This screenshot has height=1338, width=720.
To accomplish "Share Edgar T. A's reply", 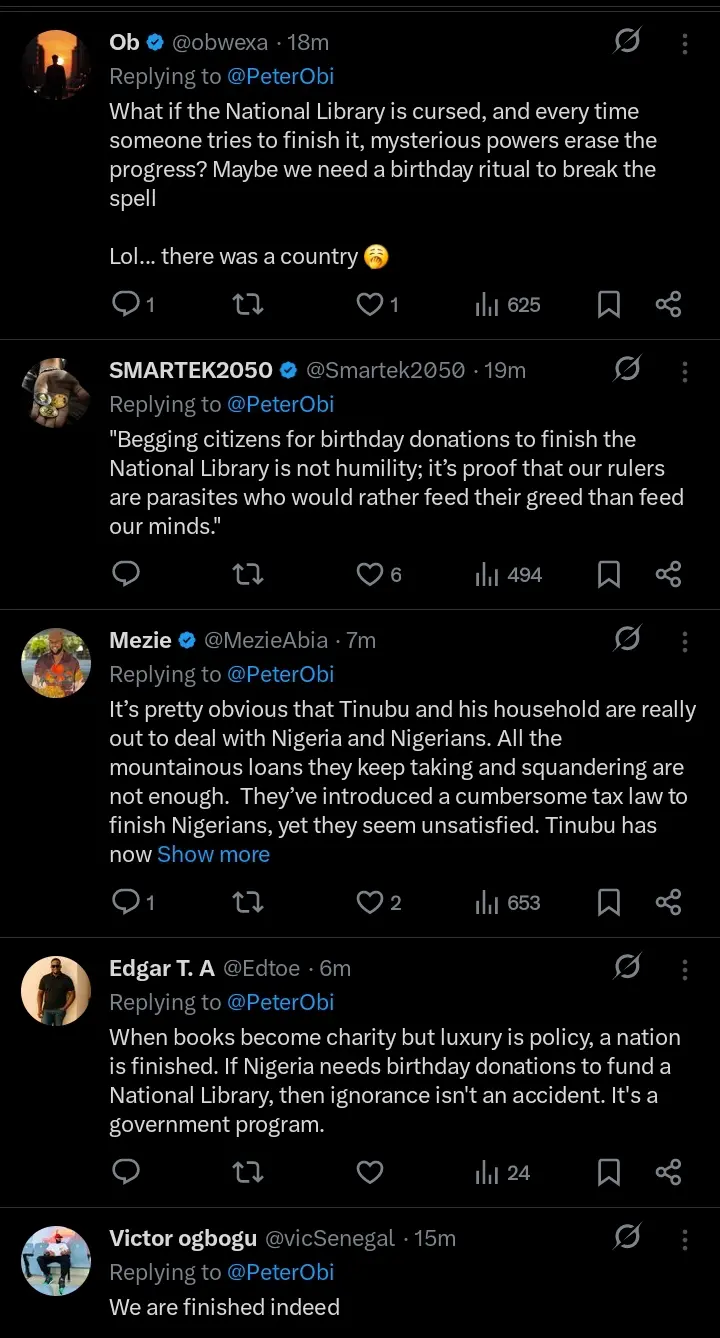I will (668, 1172).
